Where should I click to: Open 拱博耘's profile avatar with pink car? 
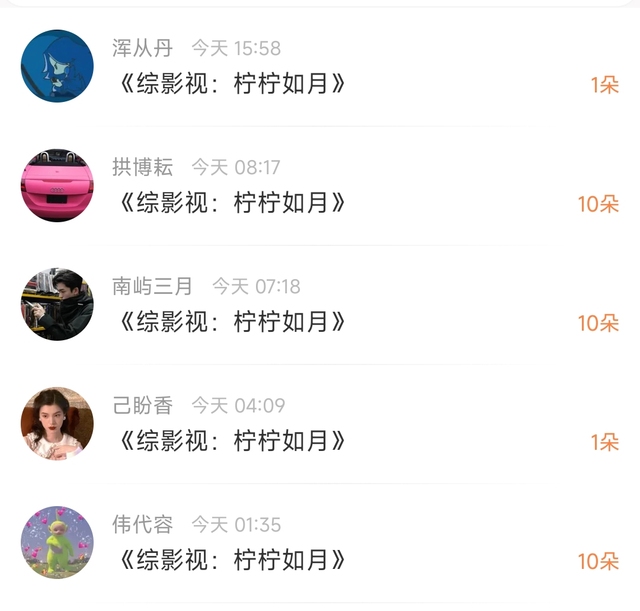(x=57, y=185)
